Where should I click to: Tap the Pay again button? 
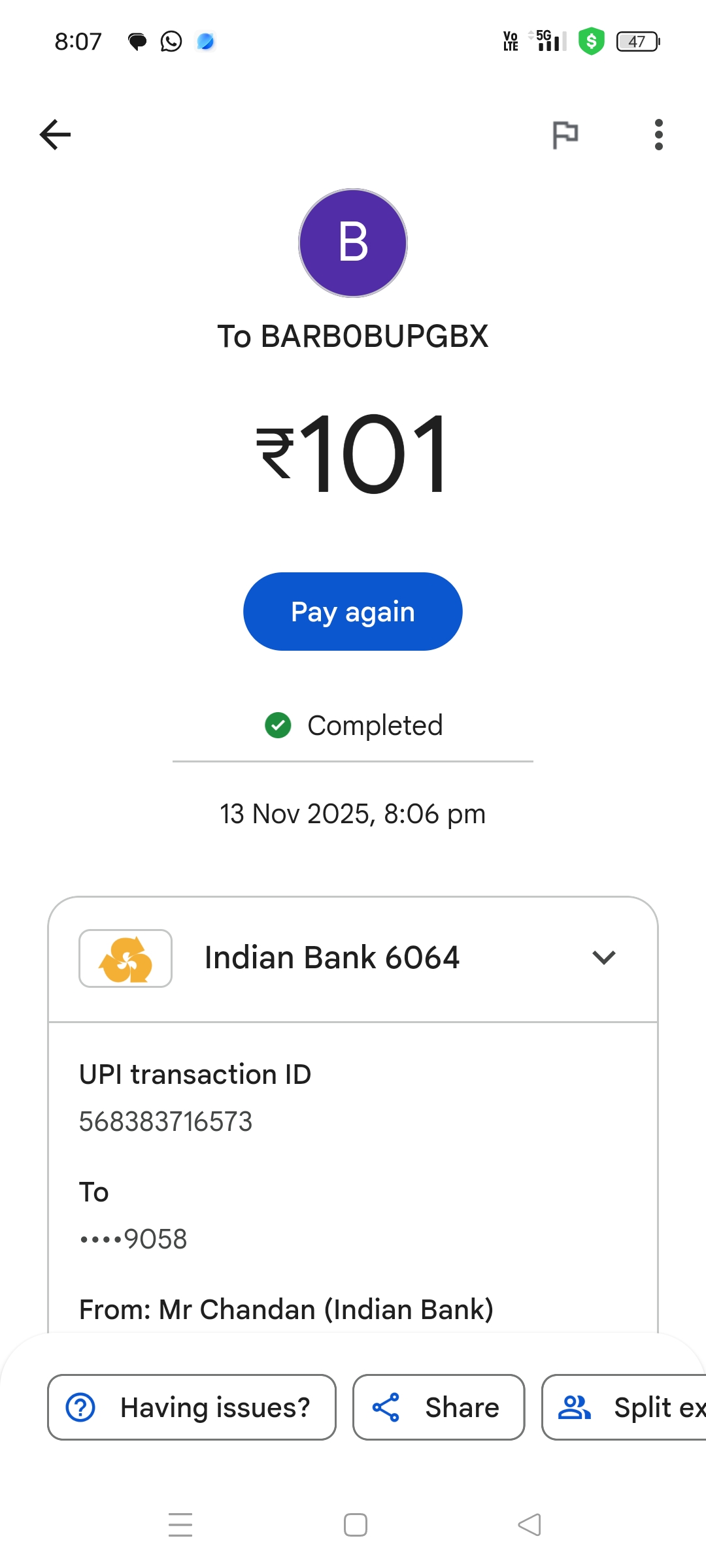(353, 612)
